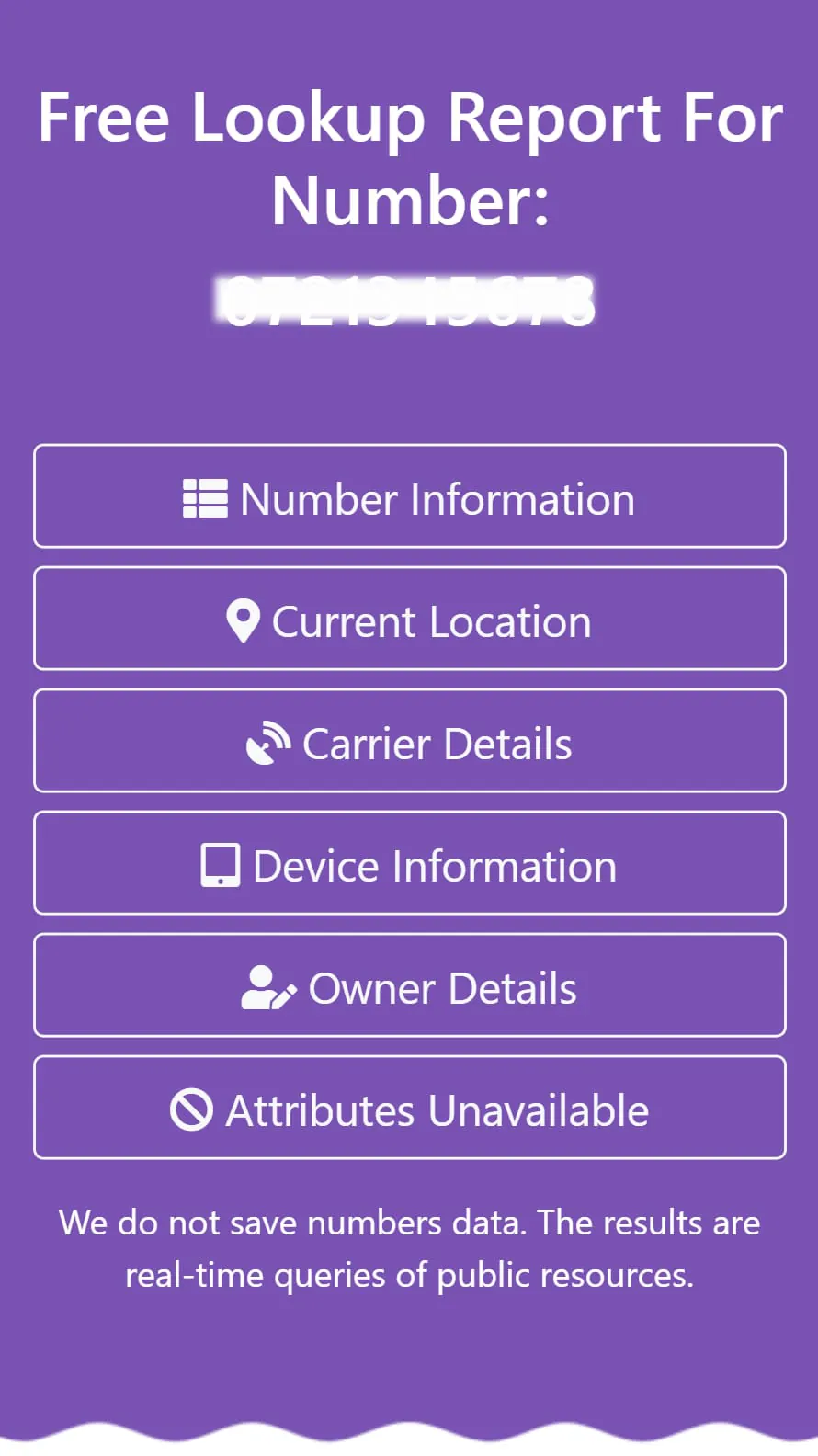Screen dimensions: 818x1456
Task: Open the Number Information section
Action: 409,496
